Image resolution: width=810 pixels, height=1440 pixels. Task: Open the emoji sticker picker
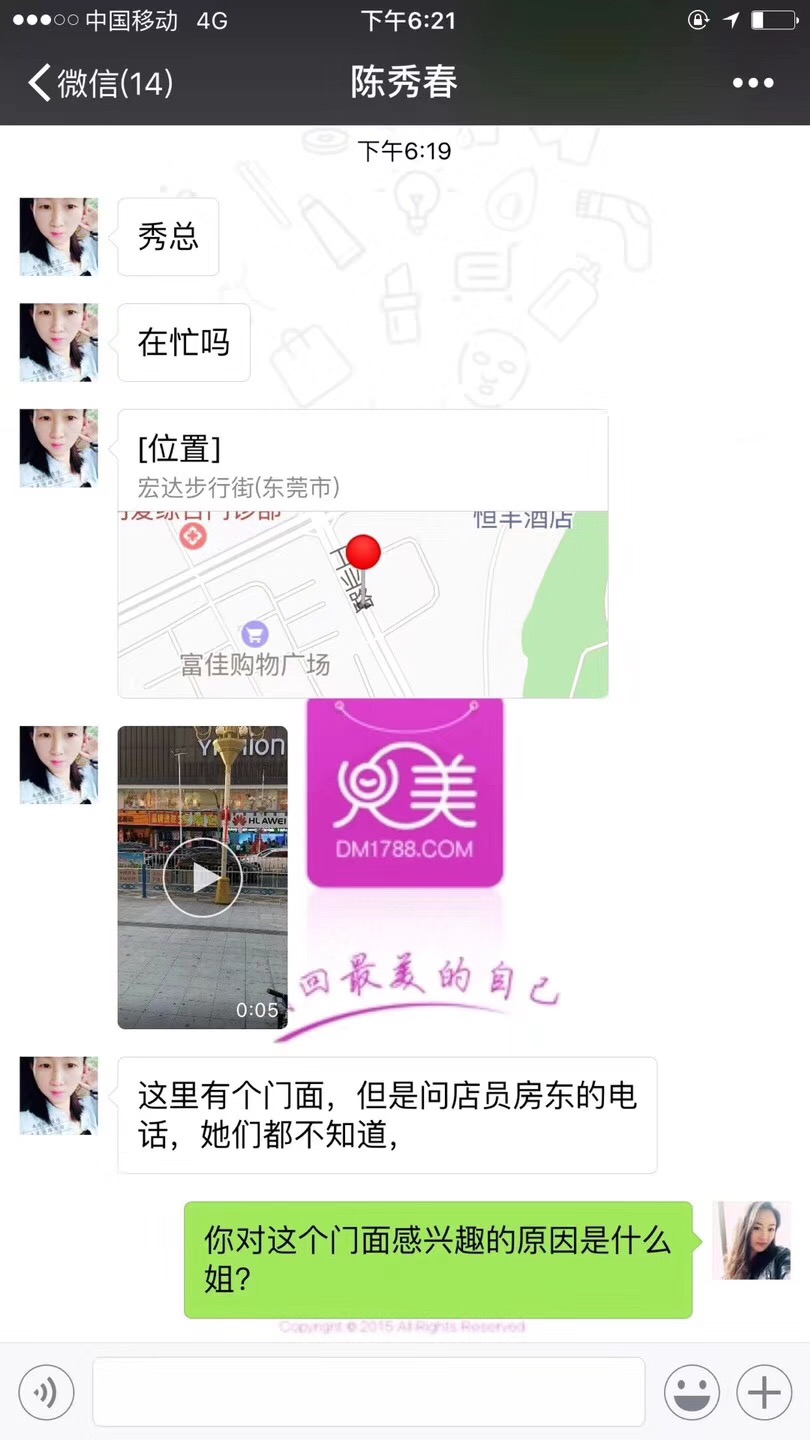coord(692,1392)
